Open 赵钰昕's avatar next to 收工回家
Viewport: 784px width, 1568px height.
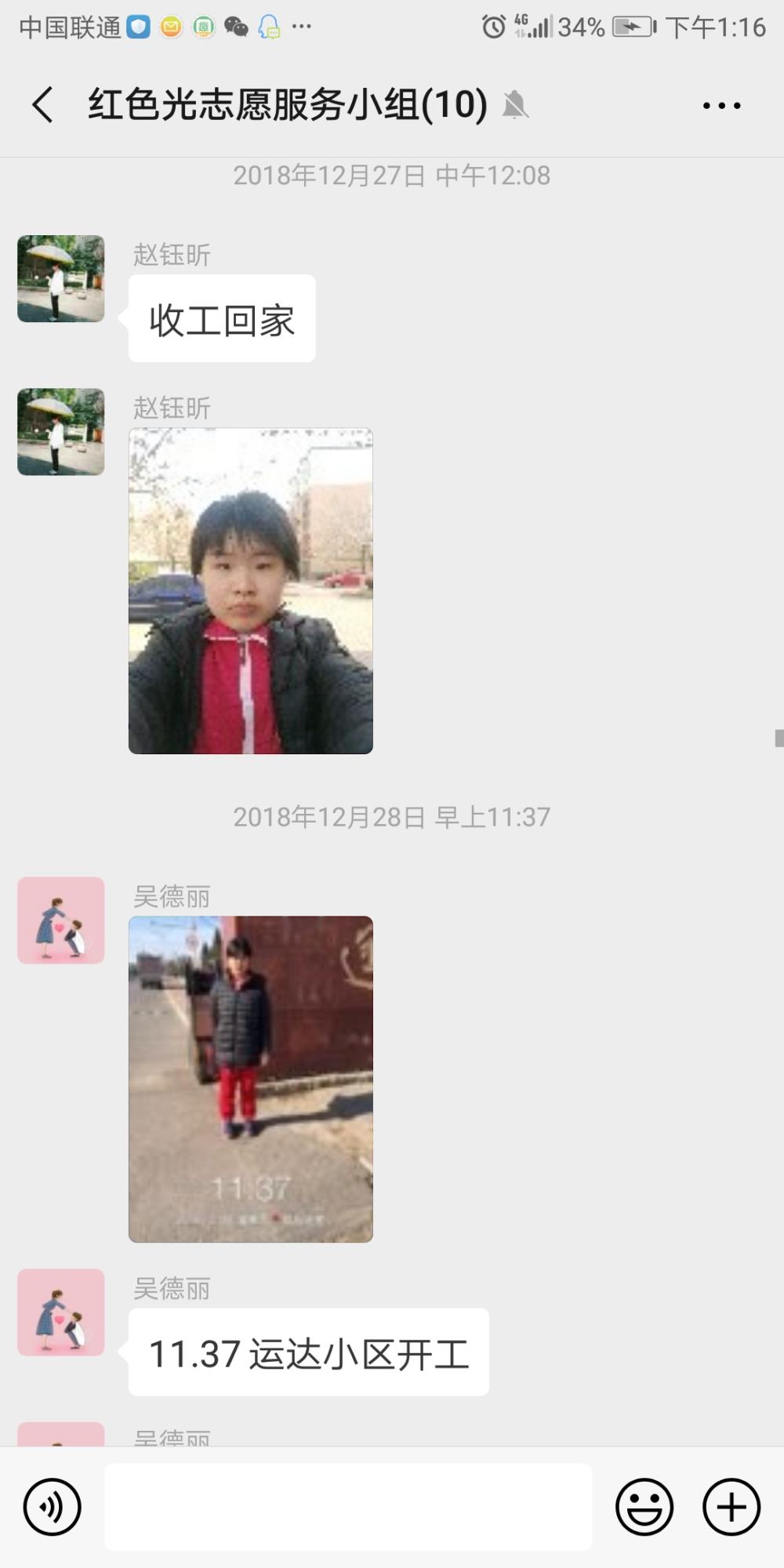61,278
